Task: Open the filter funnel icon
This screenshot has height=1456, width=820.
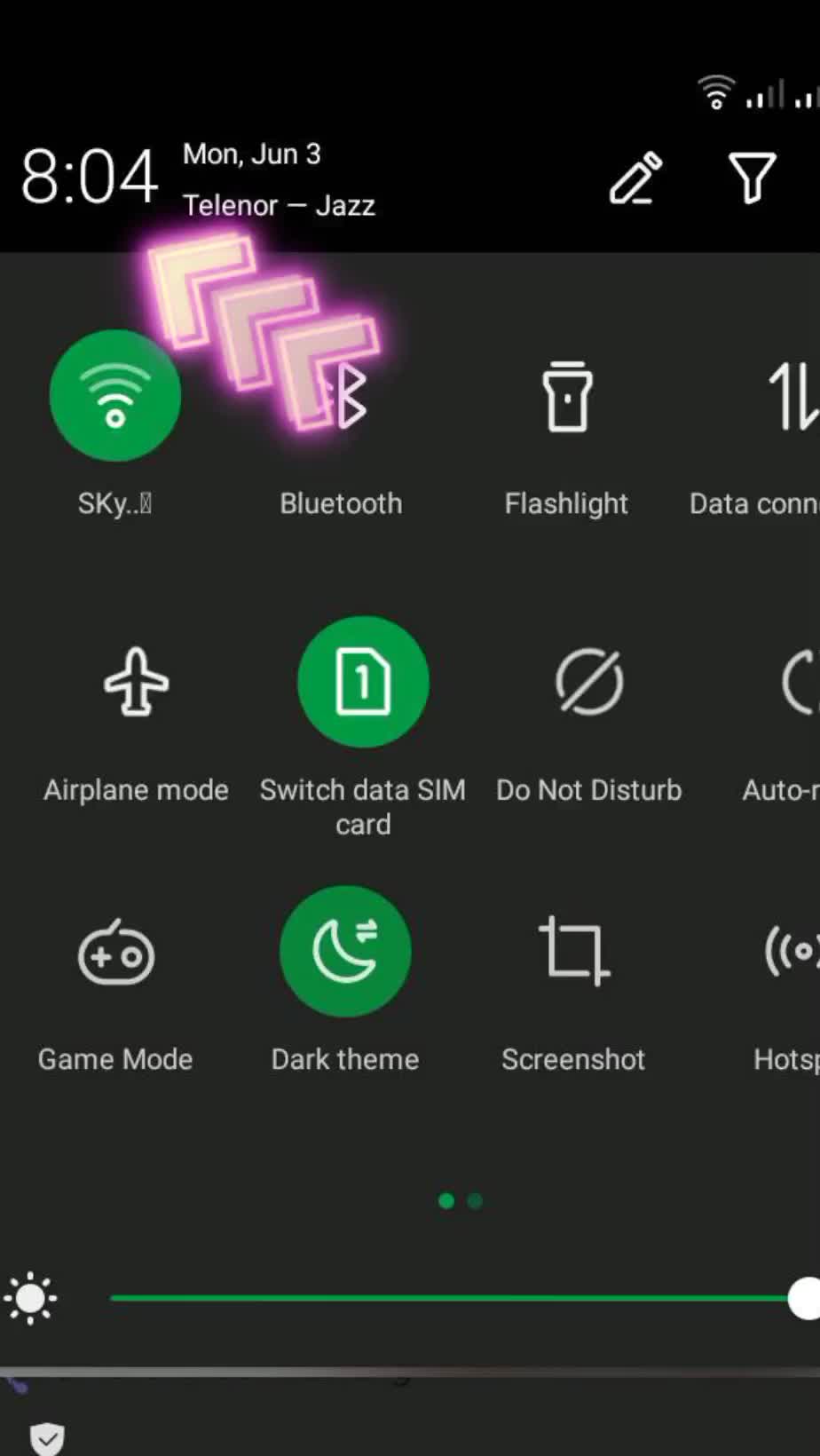Action: click(x=752, y=178)
